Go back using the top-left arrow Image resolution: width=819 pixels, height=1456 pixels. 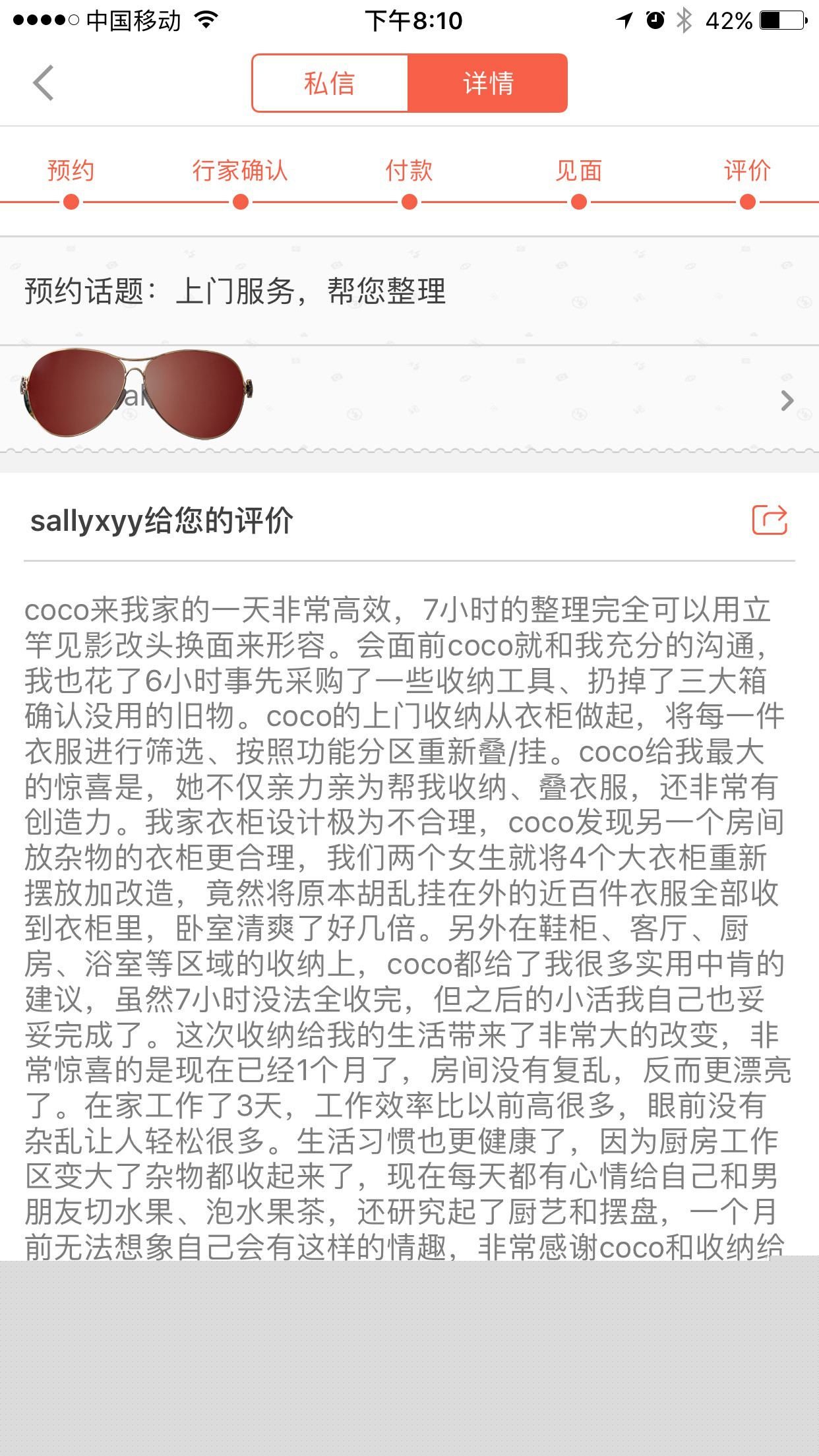pyautogui.click(x=44, y=83)
